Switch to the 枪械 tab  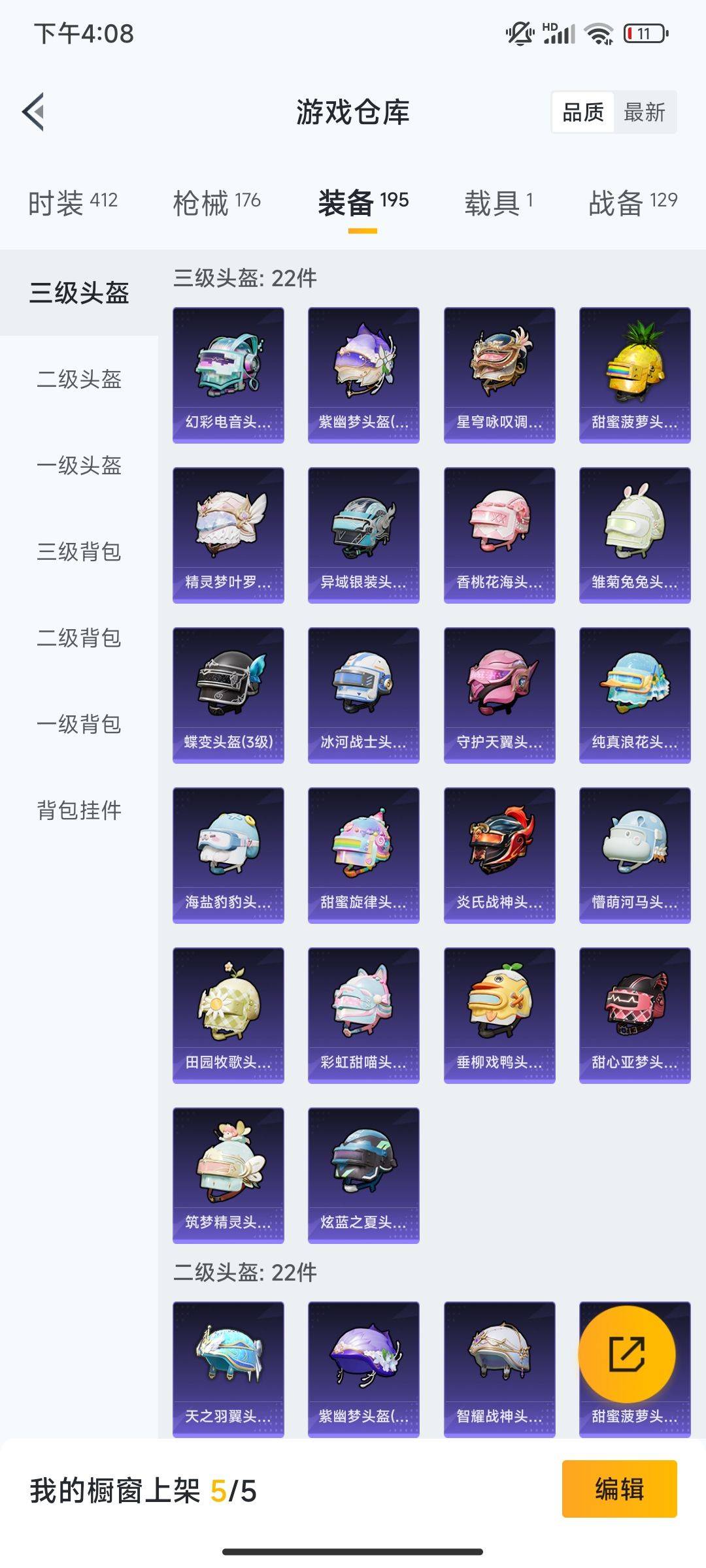pos(217,203)
